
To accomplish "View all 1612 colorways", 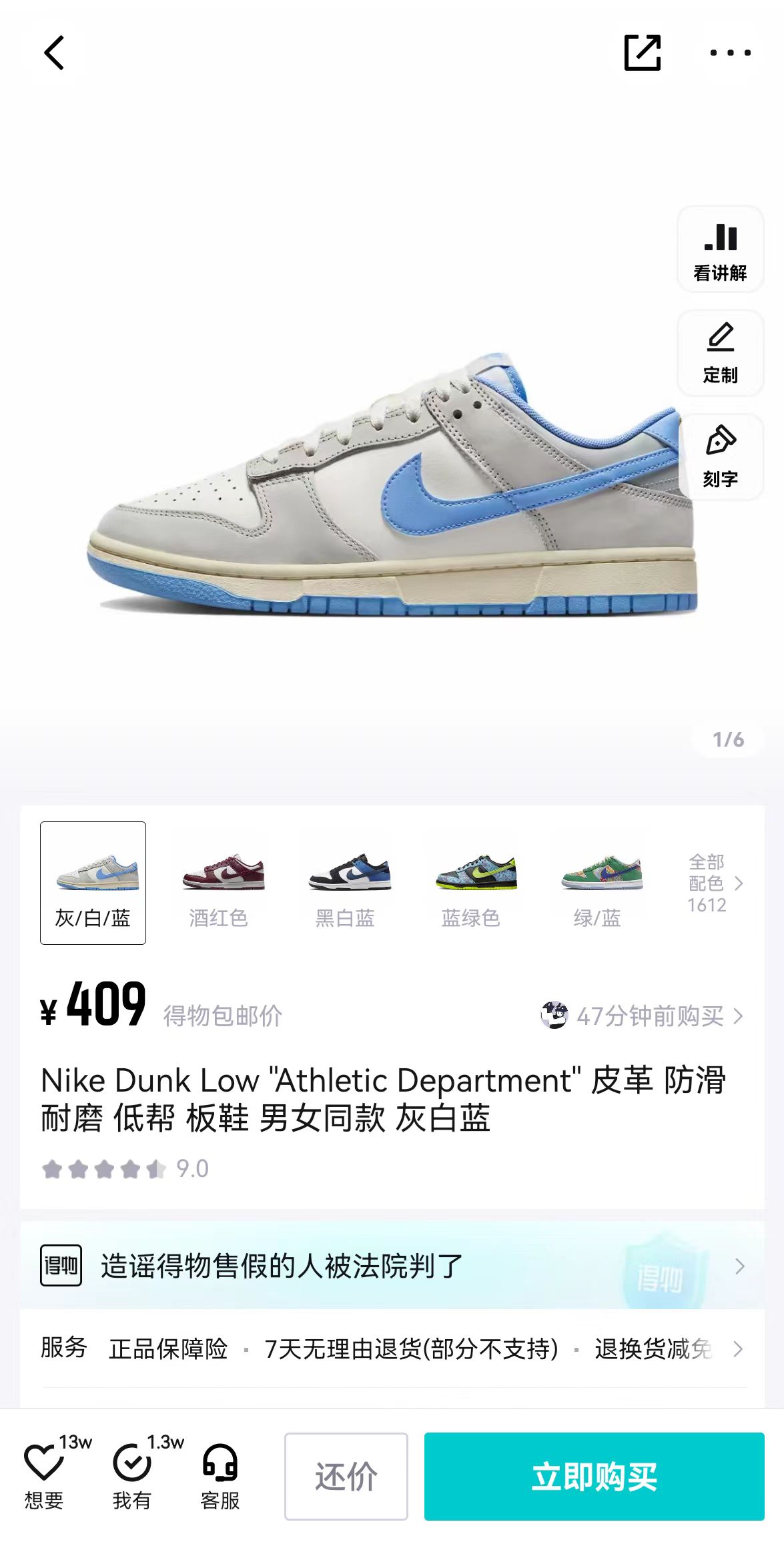I will [715, 883].
